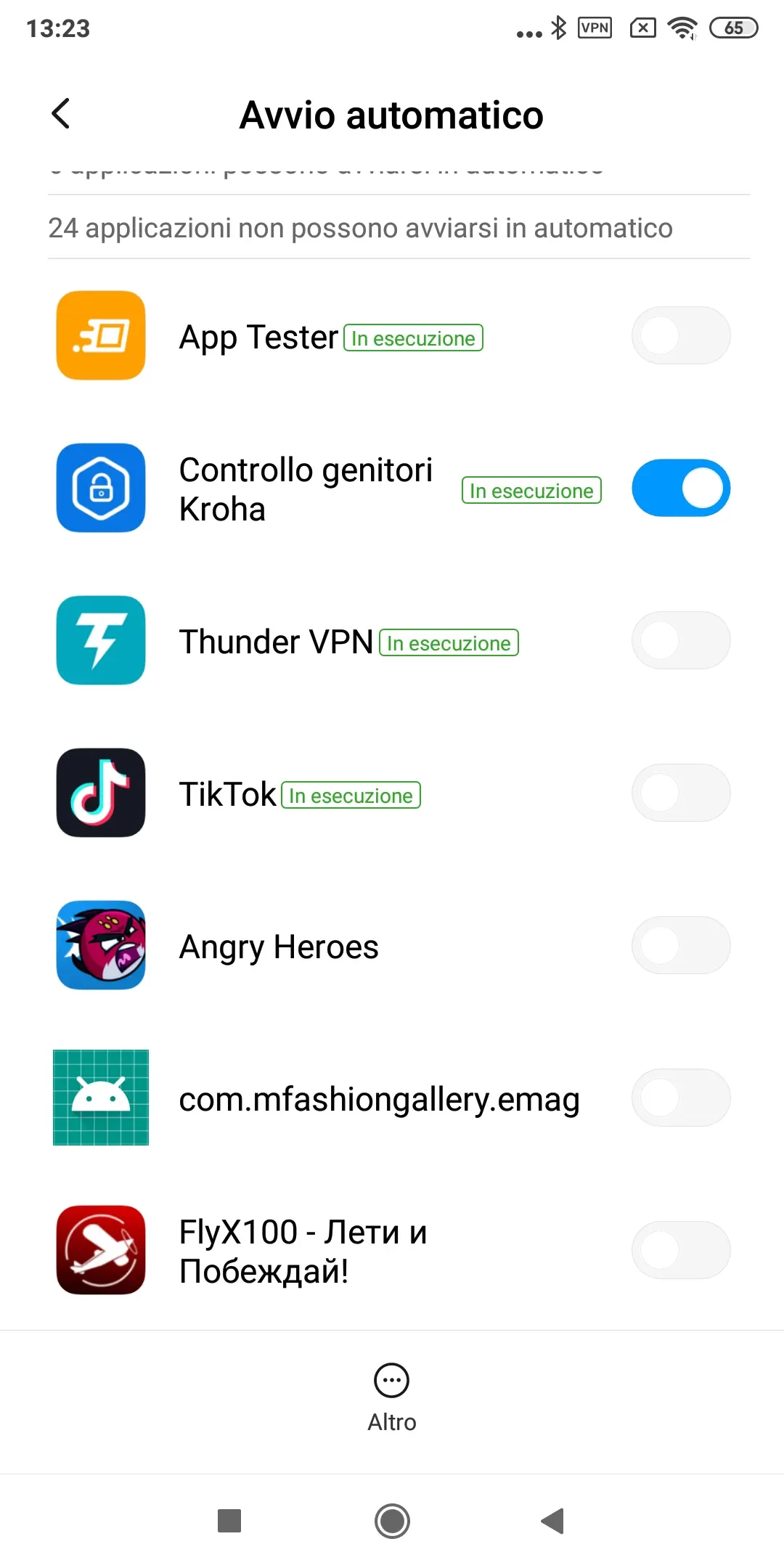Turn on autostart for Thunder VPN

click(x=680, y=641)
